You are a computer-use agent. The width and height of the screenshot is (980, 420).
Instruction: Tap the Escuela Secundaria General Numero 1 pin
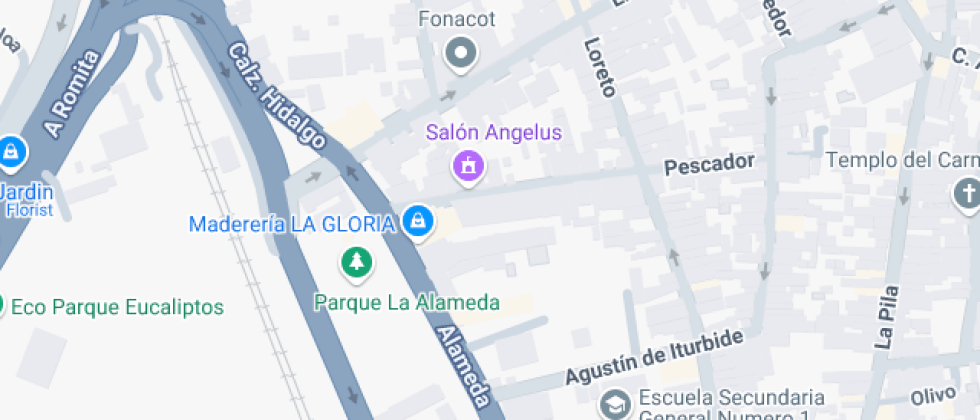[x=612, y=404]
